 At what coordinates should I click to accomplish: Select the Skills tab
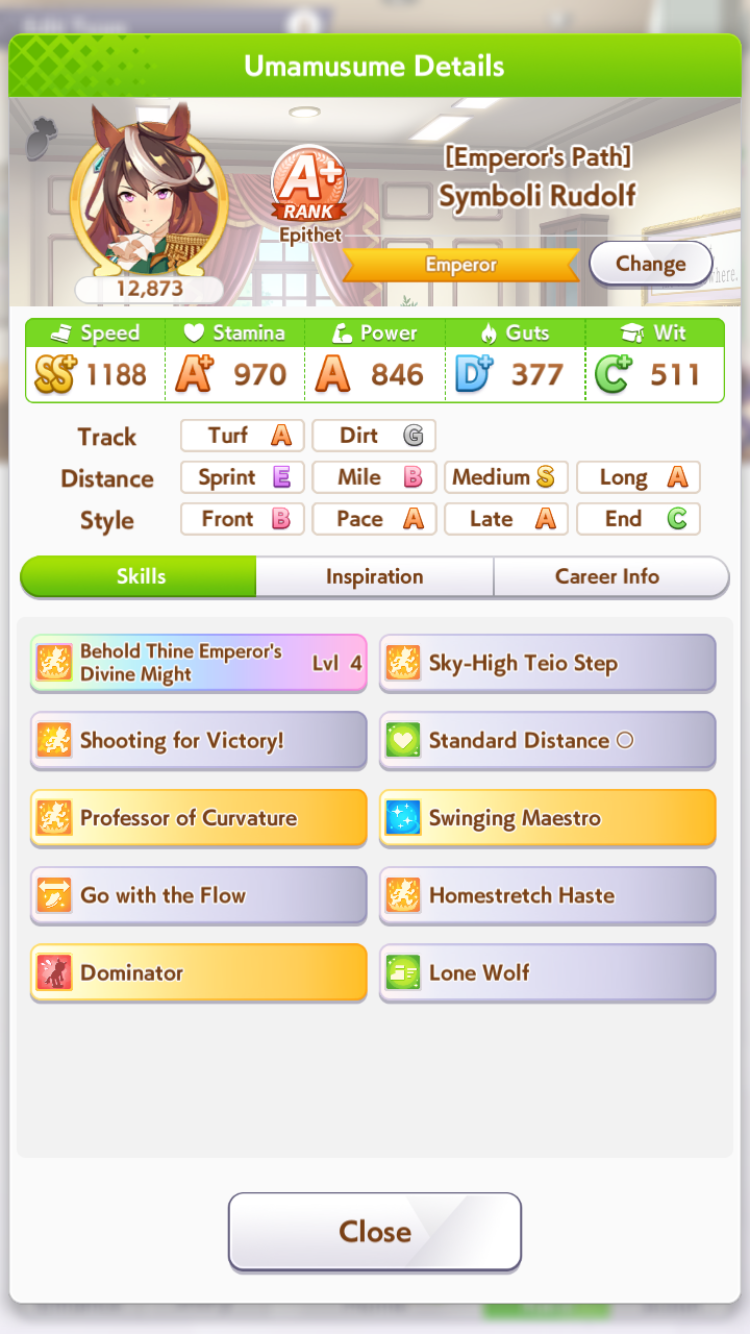pos(140,577)
